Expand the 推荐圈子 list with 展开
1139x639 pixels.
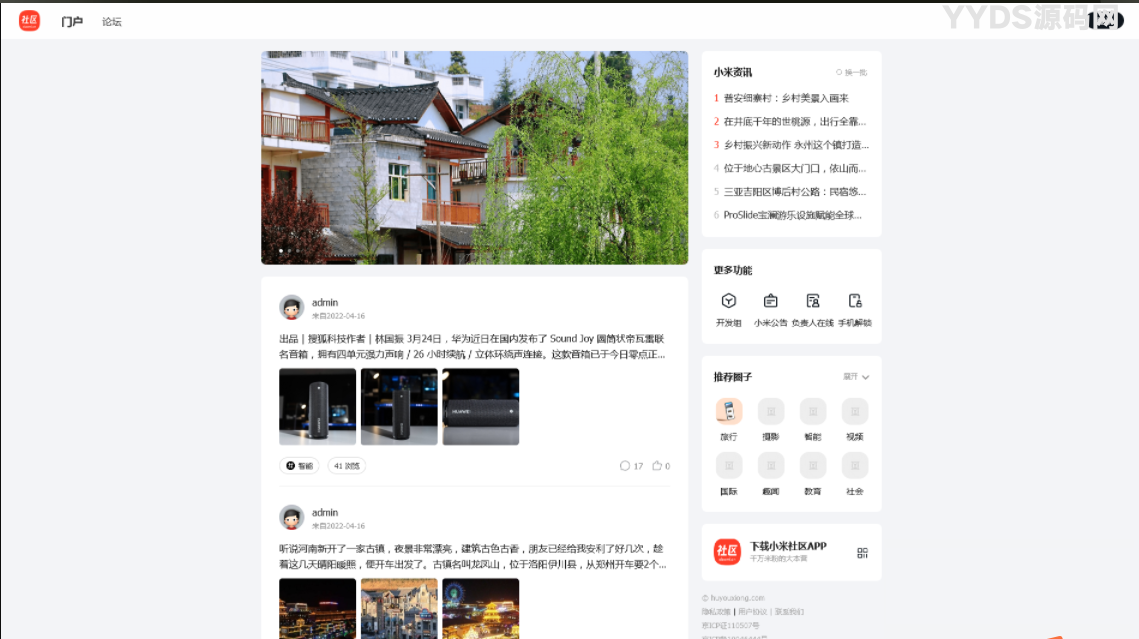856,377
